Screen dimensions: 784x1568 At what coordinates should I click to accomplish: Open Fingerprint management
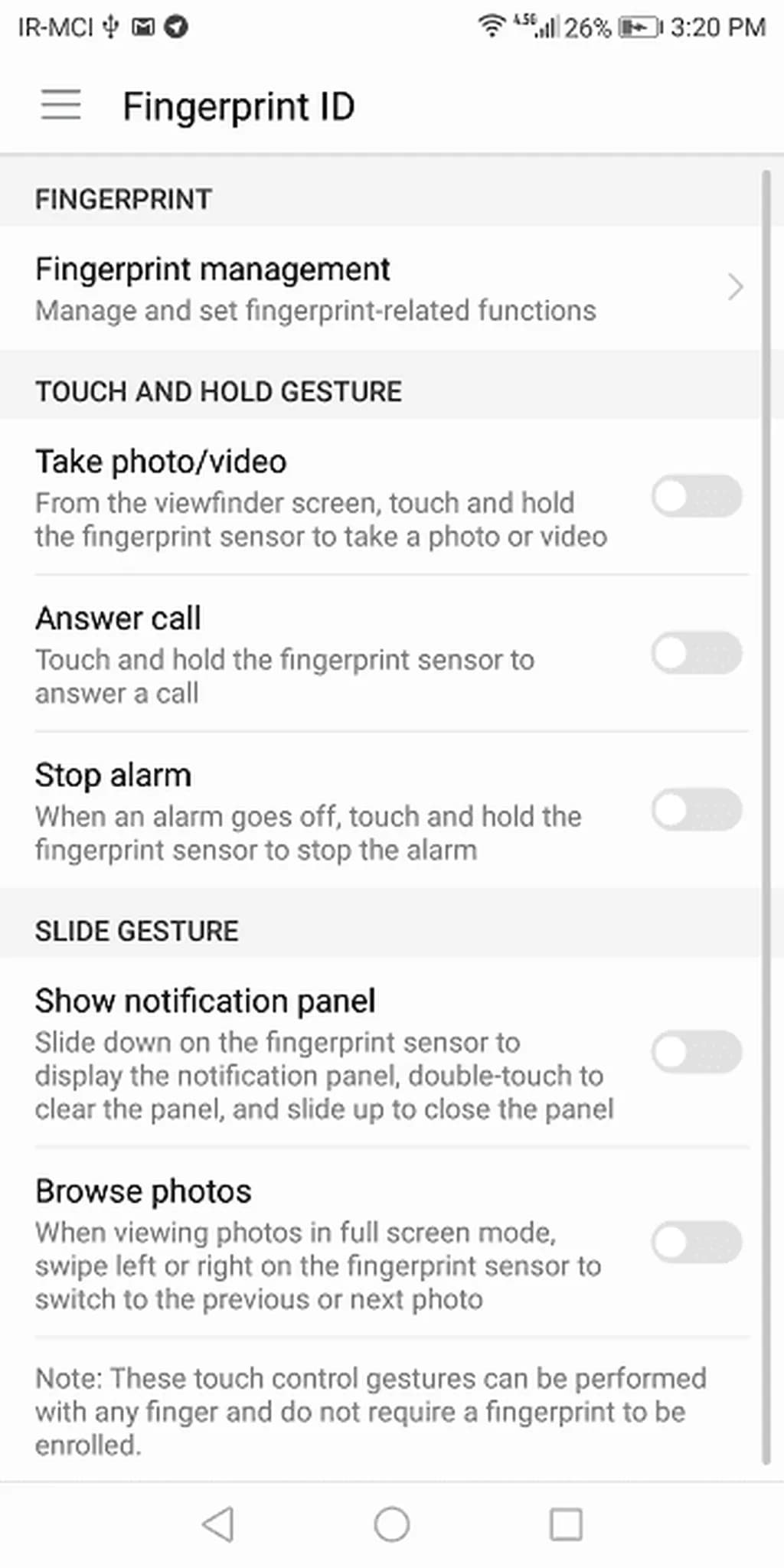[x=383, y=288]
